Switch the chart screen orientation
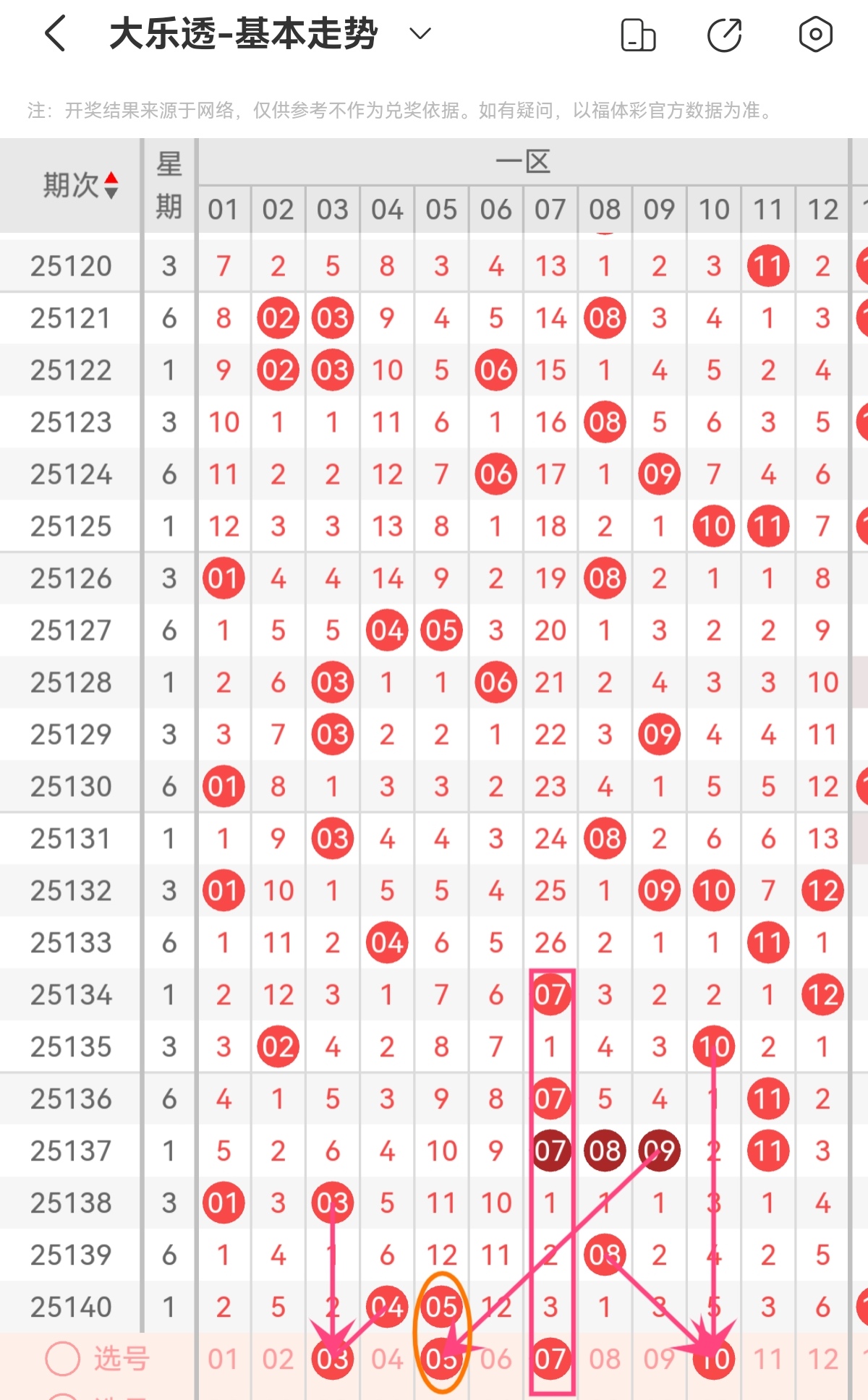868x1400 pixels. pos(638,35)
